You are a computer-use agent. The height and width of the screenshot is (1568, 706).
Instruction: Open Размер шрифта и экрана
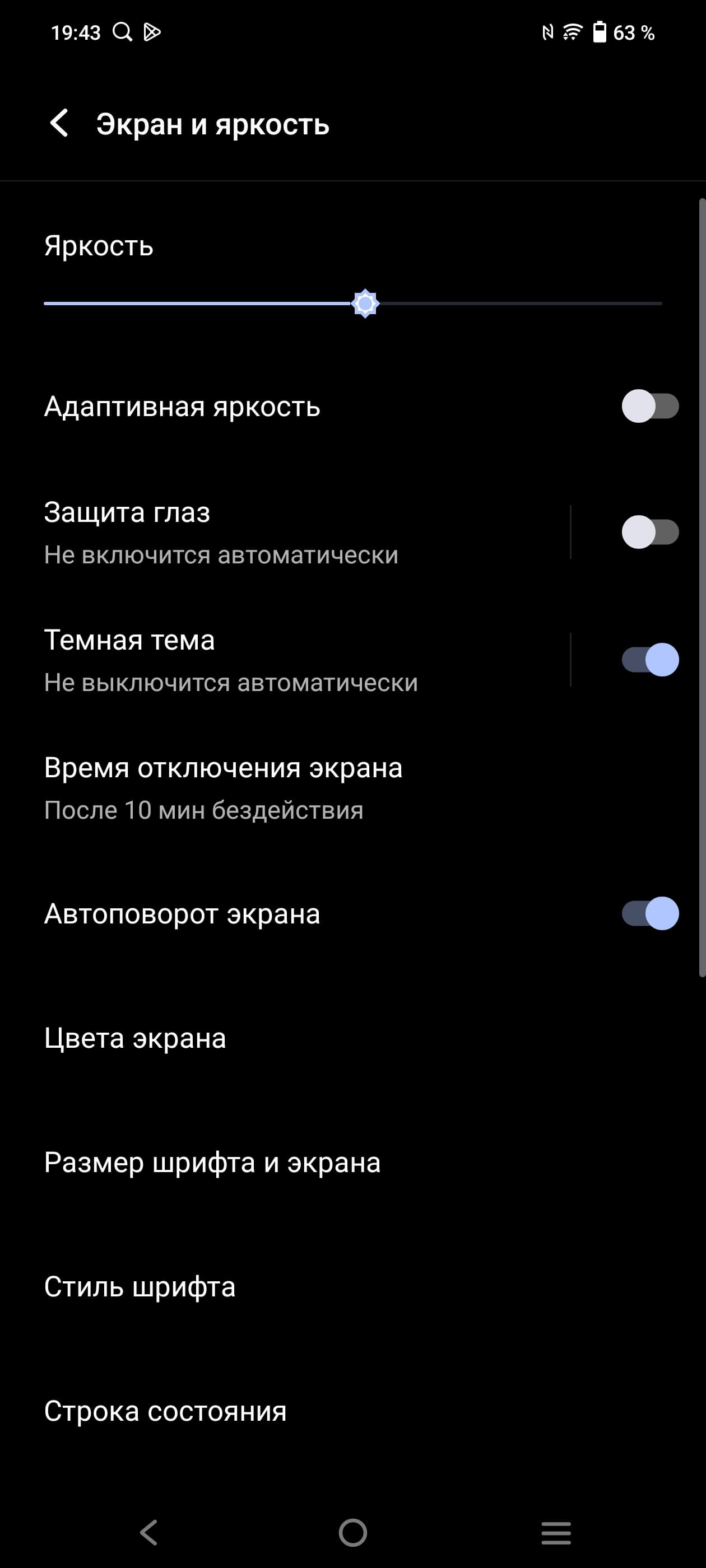point(212,1163)
